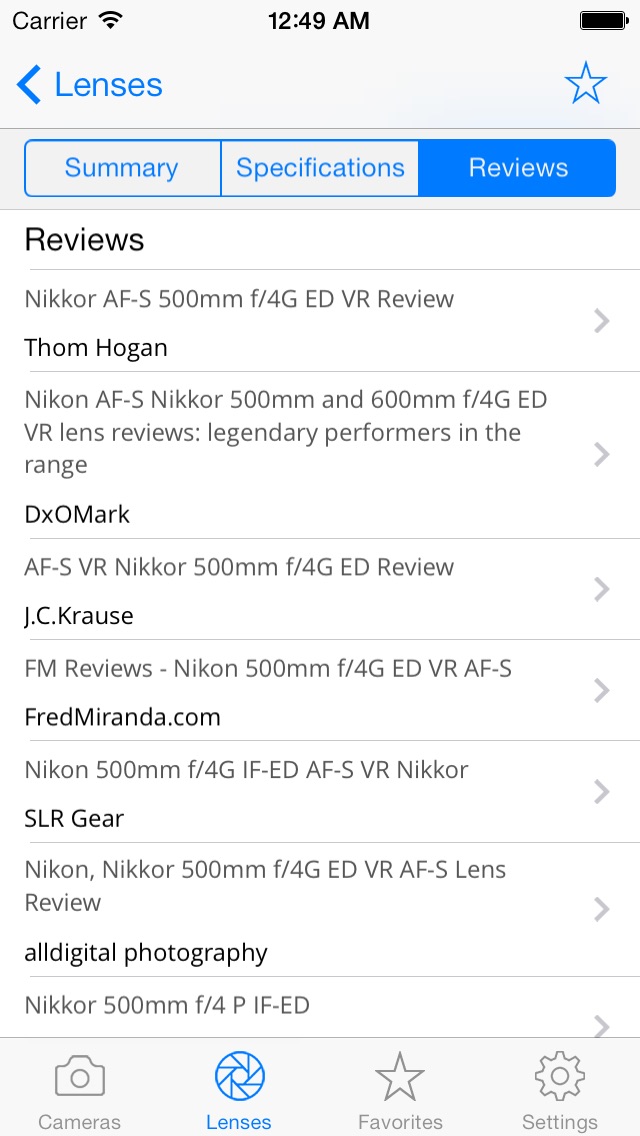Open the FredMiranda.com review
The image size is (640, 1136).
320,690
